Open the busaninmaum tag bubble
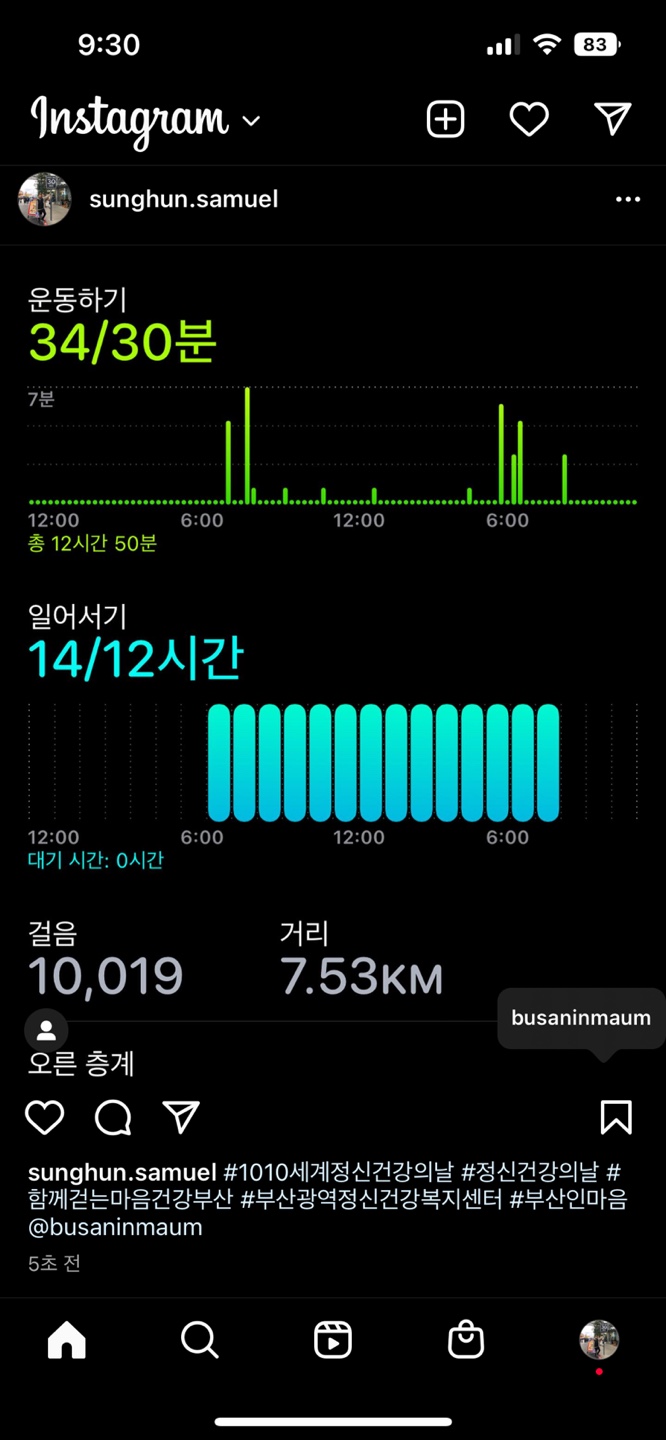This screenshot has height=1440, width=666. coord(580,1018)
